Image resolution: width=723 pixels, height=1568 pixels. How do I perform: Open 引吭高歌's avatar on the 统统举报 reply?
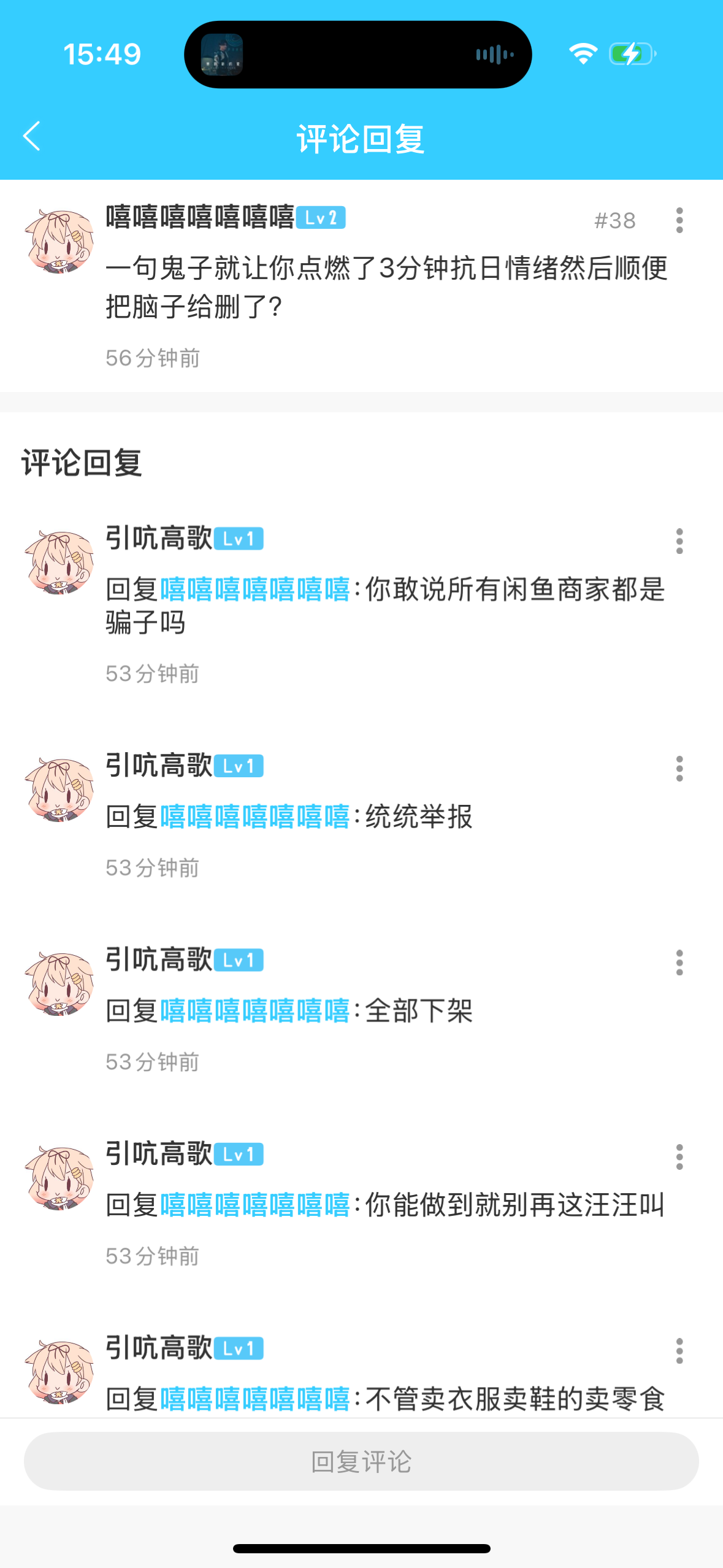59,790
